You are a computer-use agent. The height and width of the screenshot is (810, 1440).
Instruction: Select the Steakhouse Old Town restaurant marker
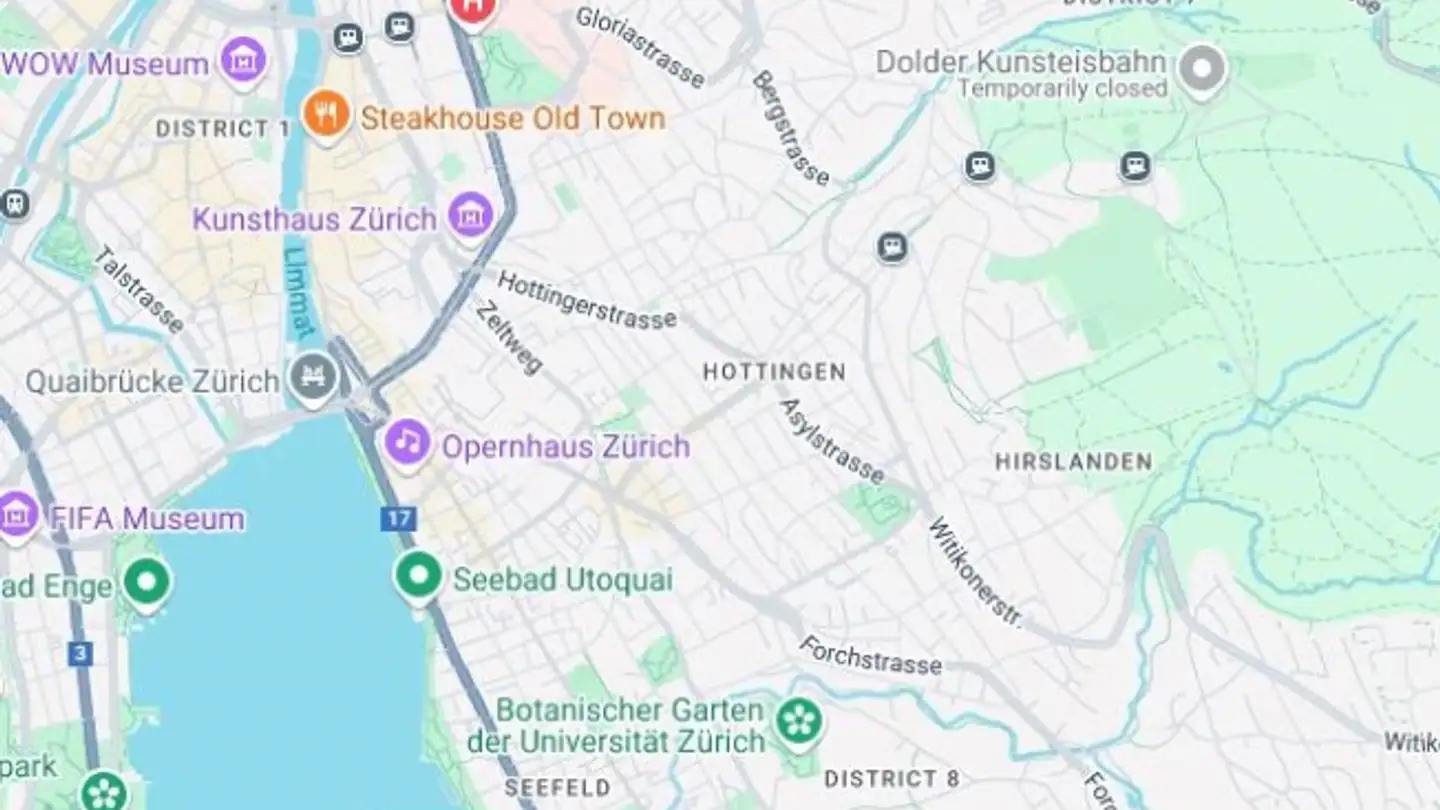[x=326, y=113]
